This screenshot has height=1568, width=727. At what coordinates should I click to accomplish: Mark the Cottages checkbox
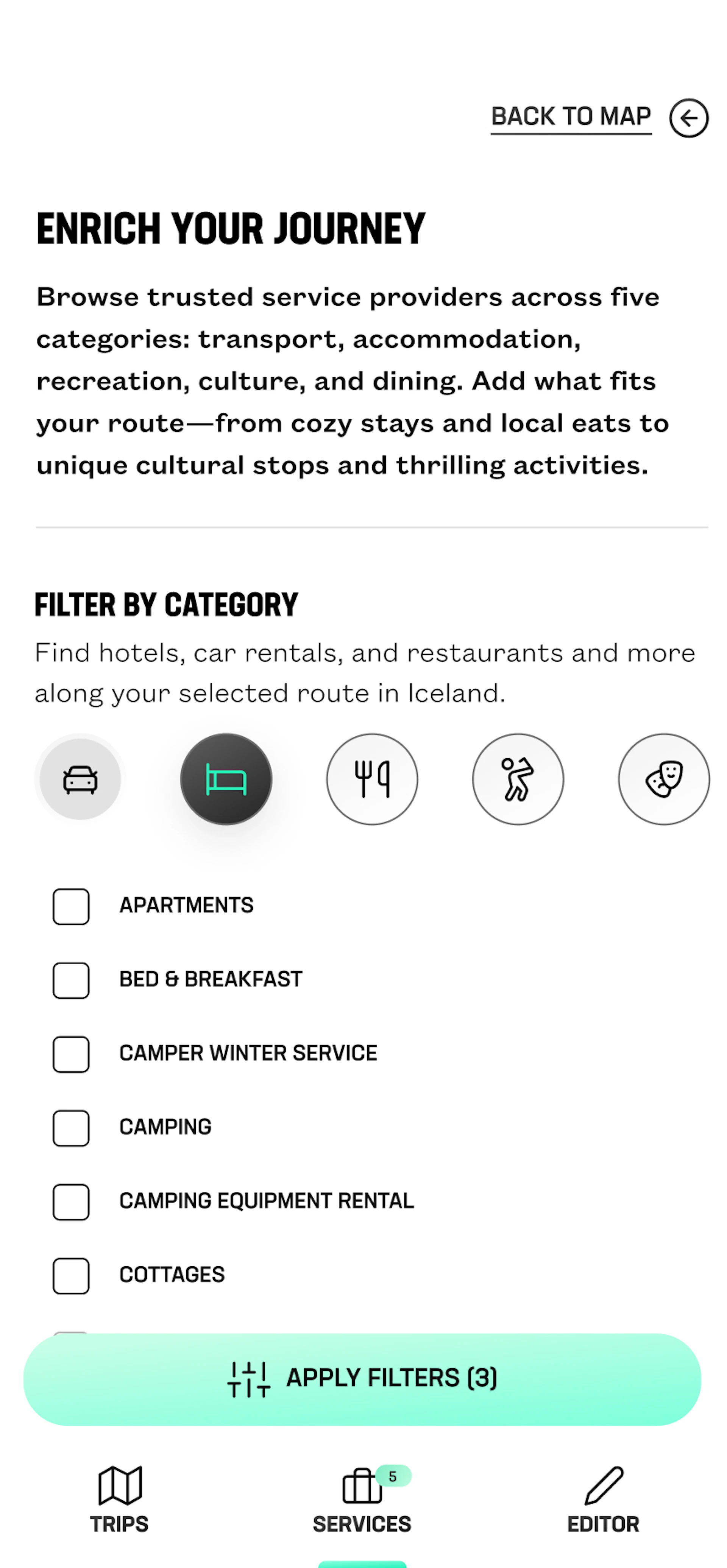pos(71,1275)
